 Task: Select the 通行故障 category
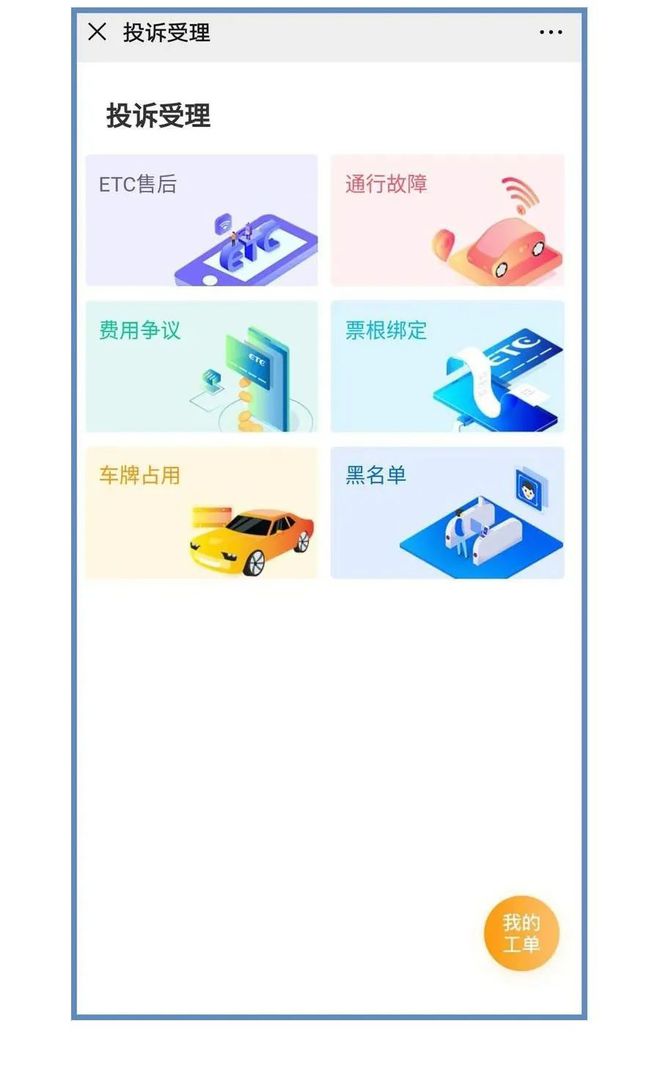click(x=447, y=220)
